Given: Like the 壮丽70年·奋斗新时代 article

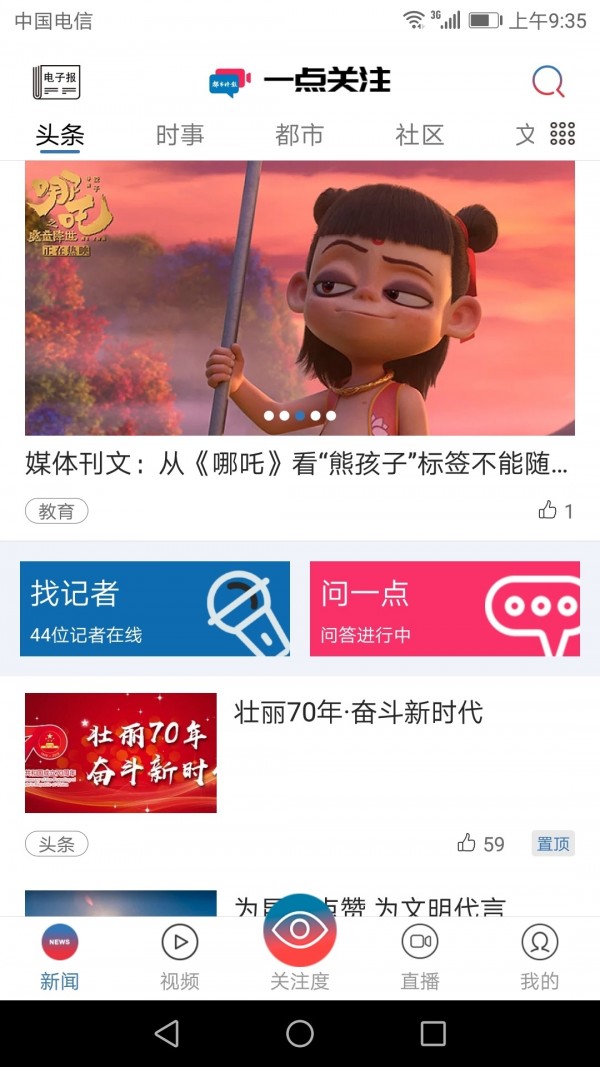Looking at the screenshot, I should click(x=467, y=844).
